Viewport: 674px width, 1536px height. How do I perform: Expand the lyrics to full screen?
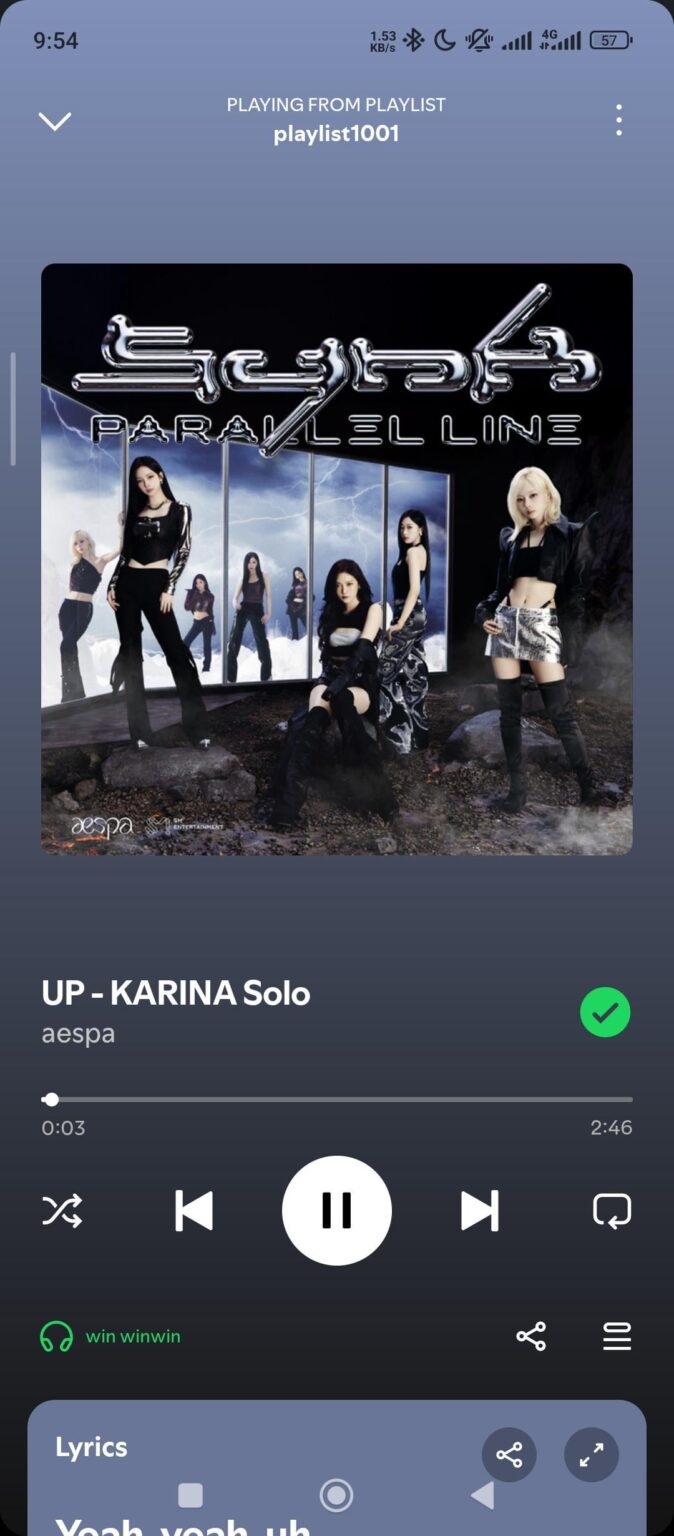click(x=591, y=1455)
